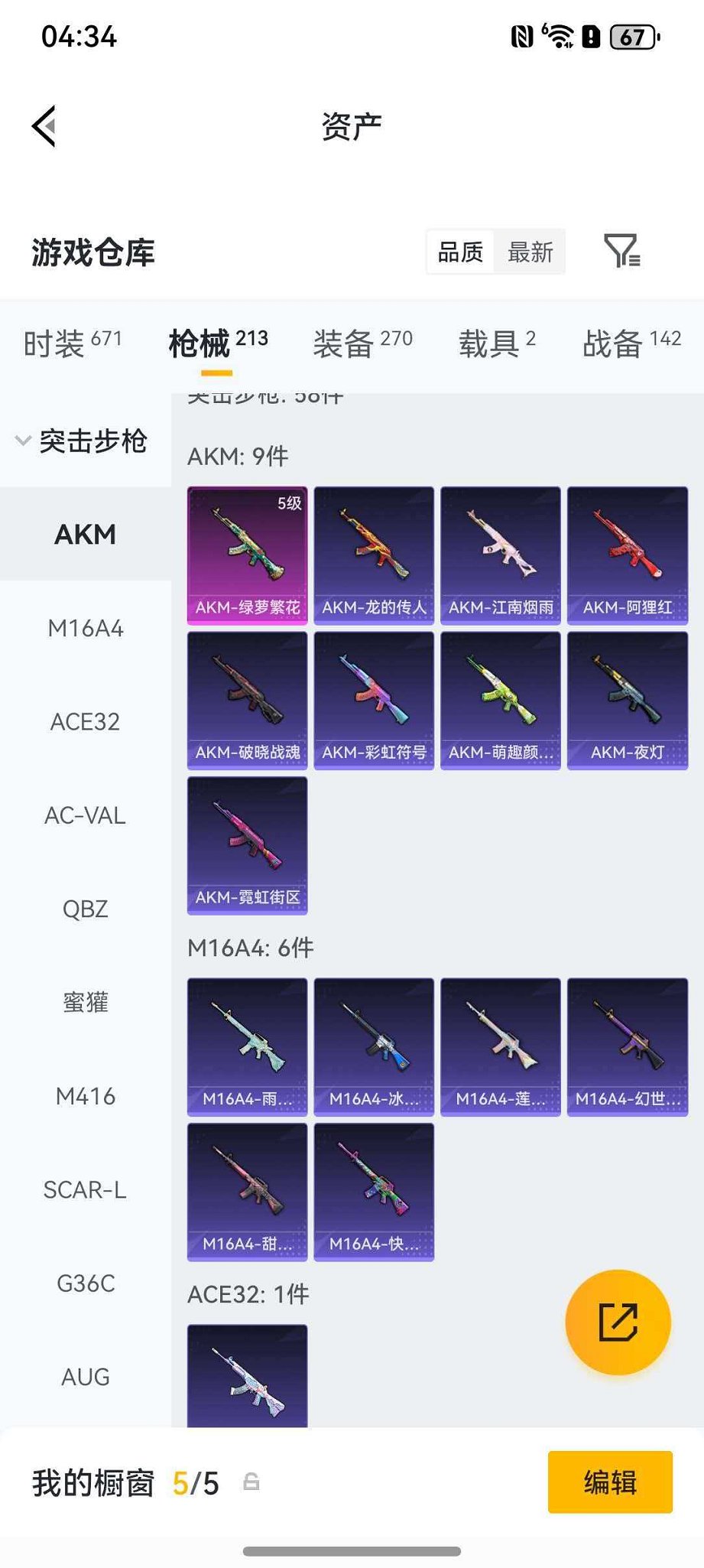Tap the back arrow to leave 资产 page
The image size is (704, 1568).
click(x=44, y=126)
